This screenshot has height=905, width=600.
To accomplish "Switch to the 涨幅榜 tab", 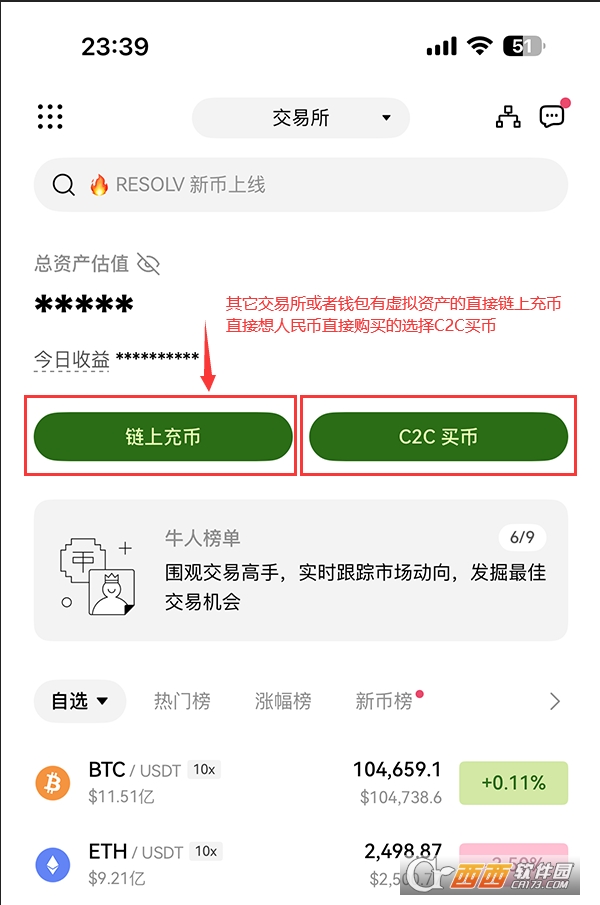I will pyautogui.click(x=283, y=701).
